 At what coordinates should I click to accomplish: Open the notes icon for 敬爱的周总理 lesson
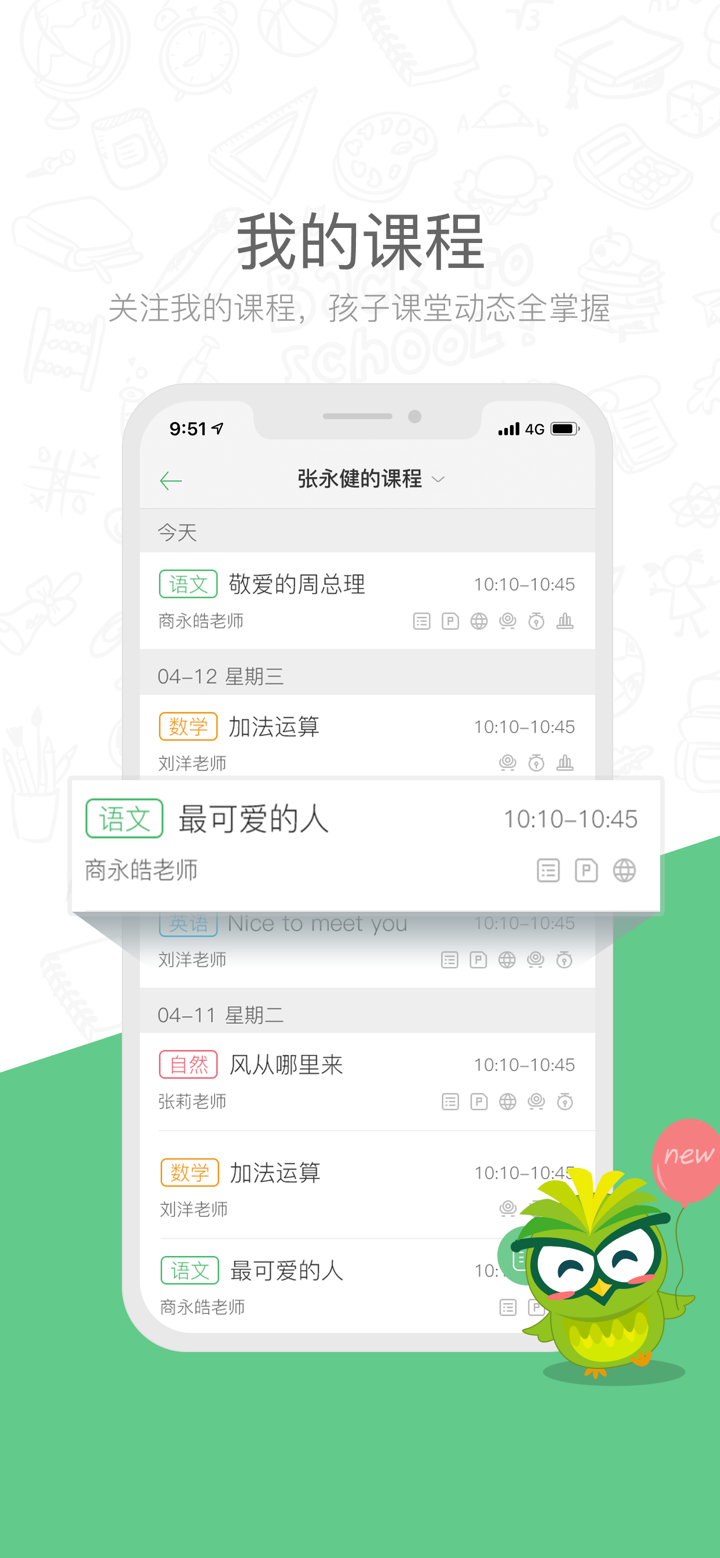[x=421, y=620]
